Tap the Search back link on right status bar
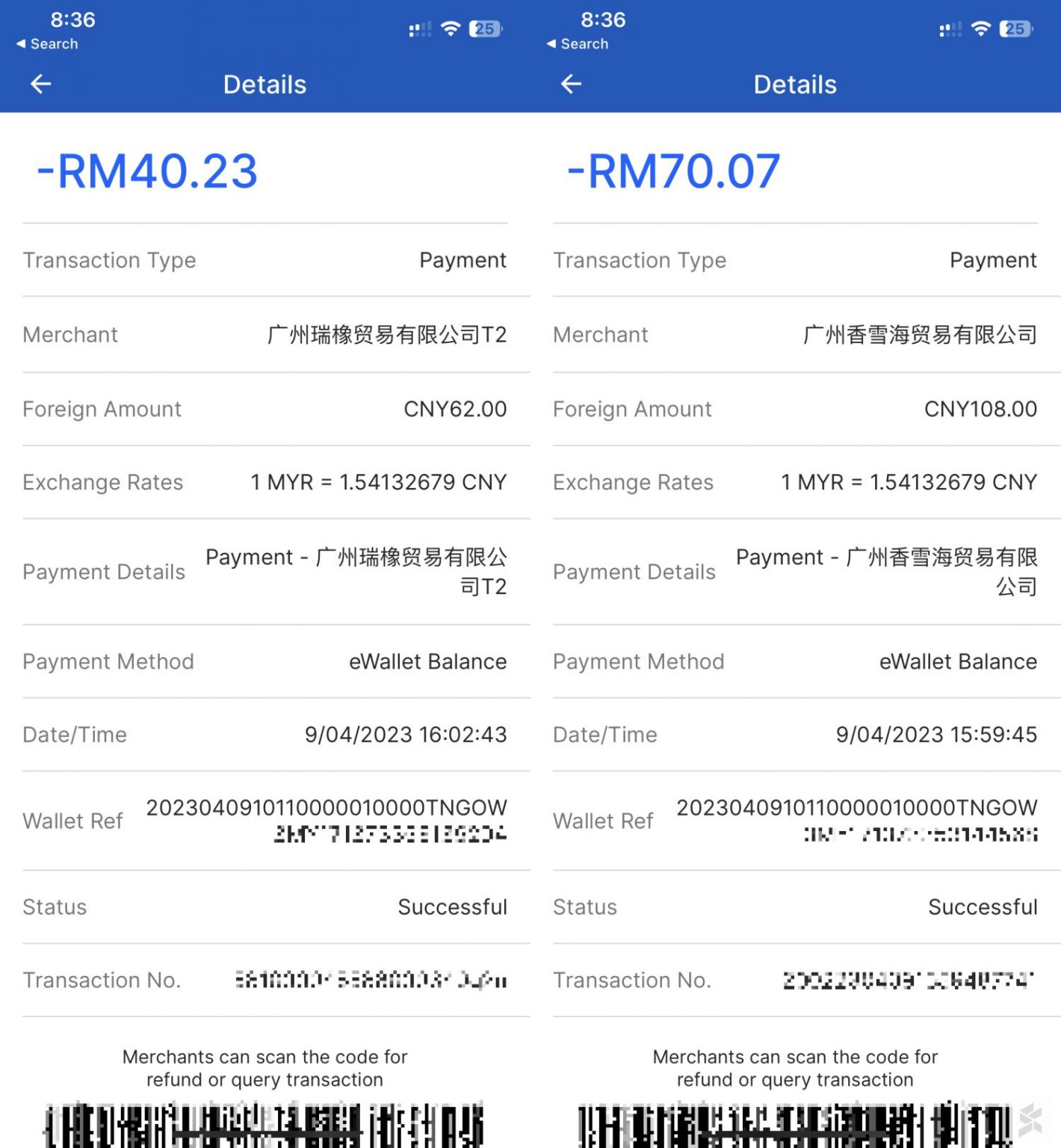Image resolution: width=1061 pixels, height=1148 pixels. 578,43
